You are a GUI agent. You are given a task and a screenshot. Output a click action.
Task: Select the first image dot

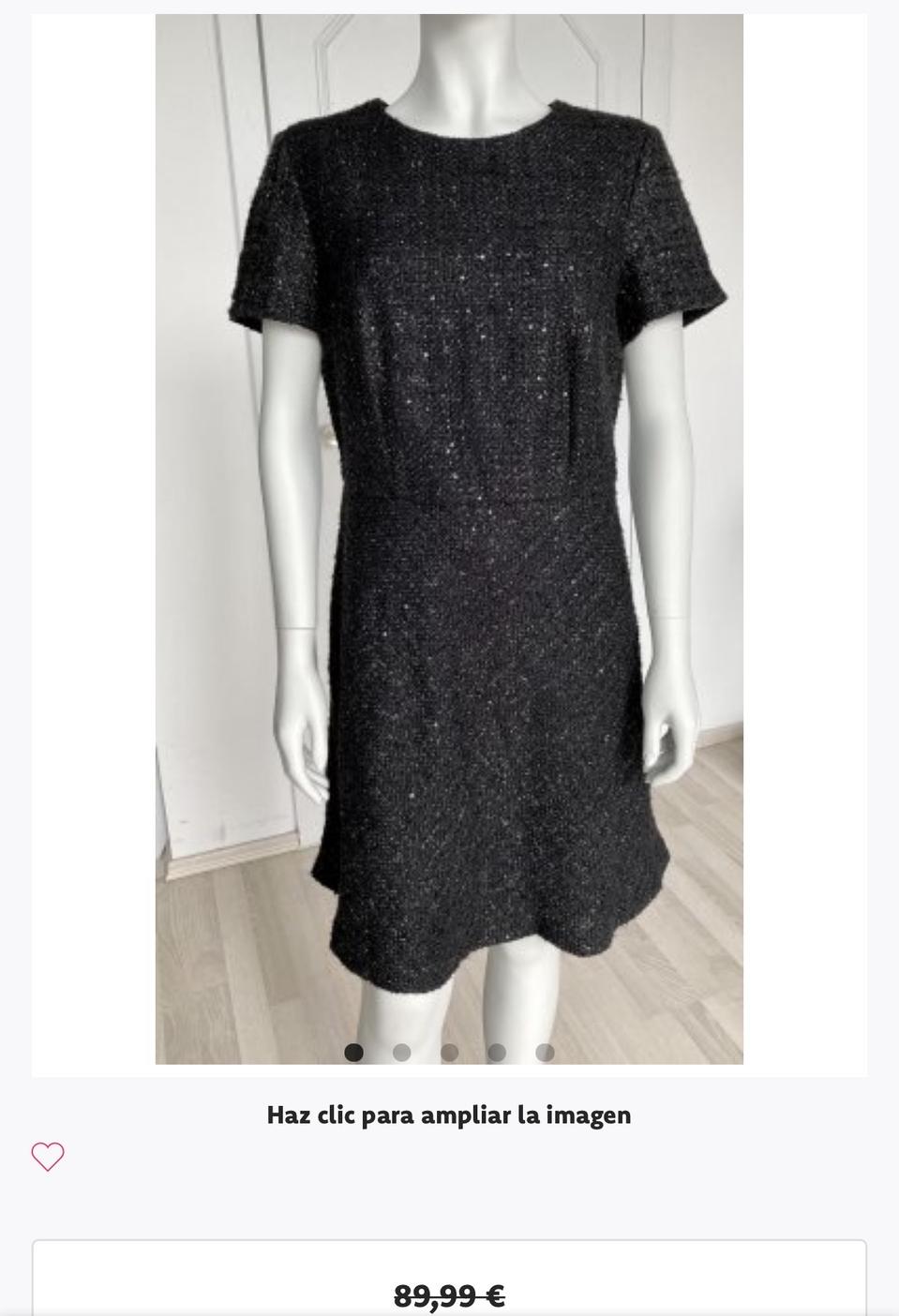coord(353,1053)
